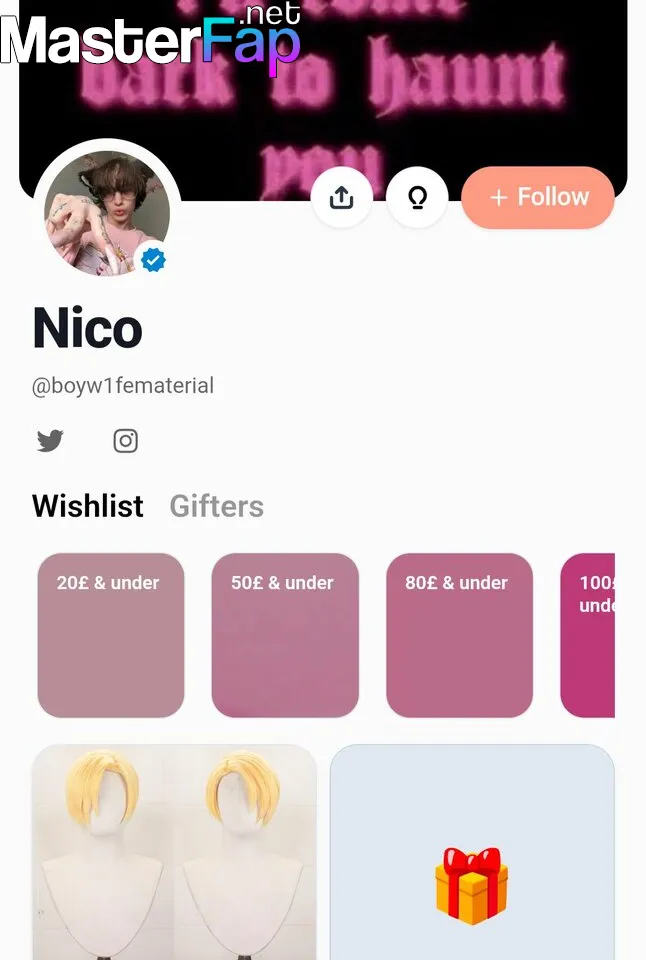Viewport: 646px width, 960px height.
Task: Switch to the Gifters tab
Action: tap(216, 506)
